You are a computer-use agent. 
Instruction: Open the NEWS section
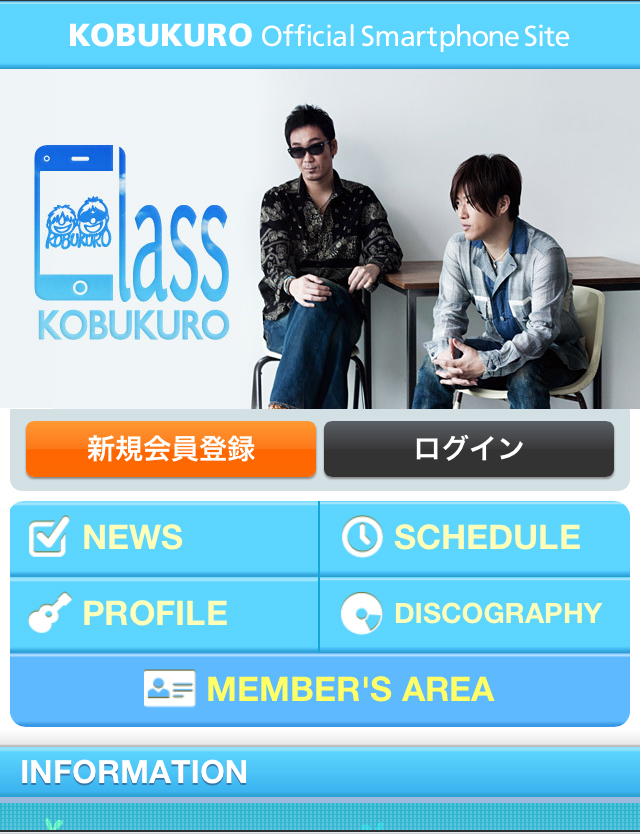click(164, 538)
